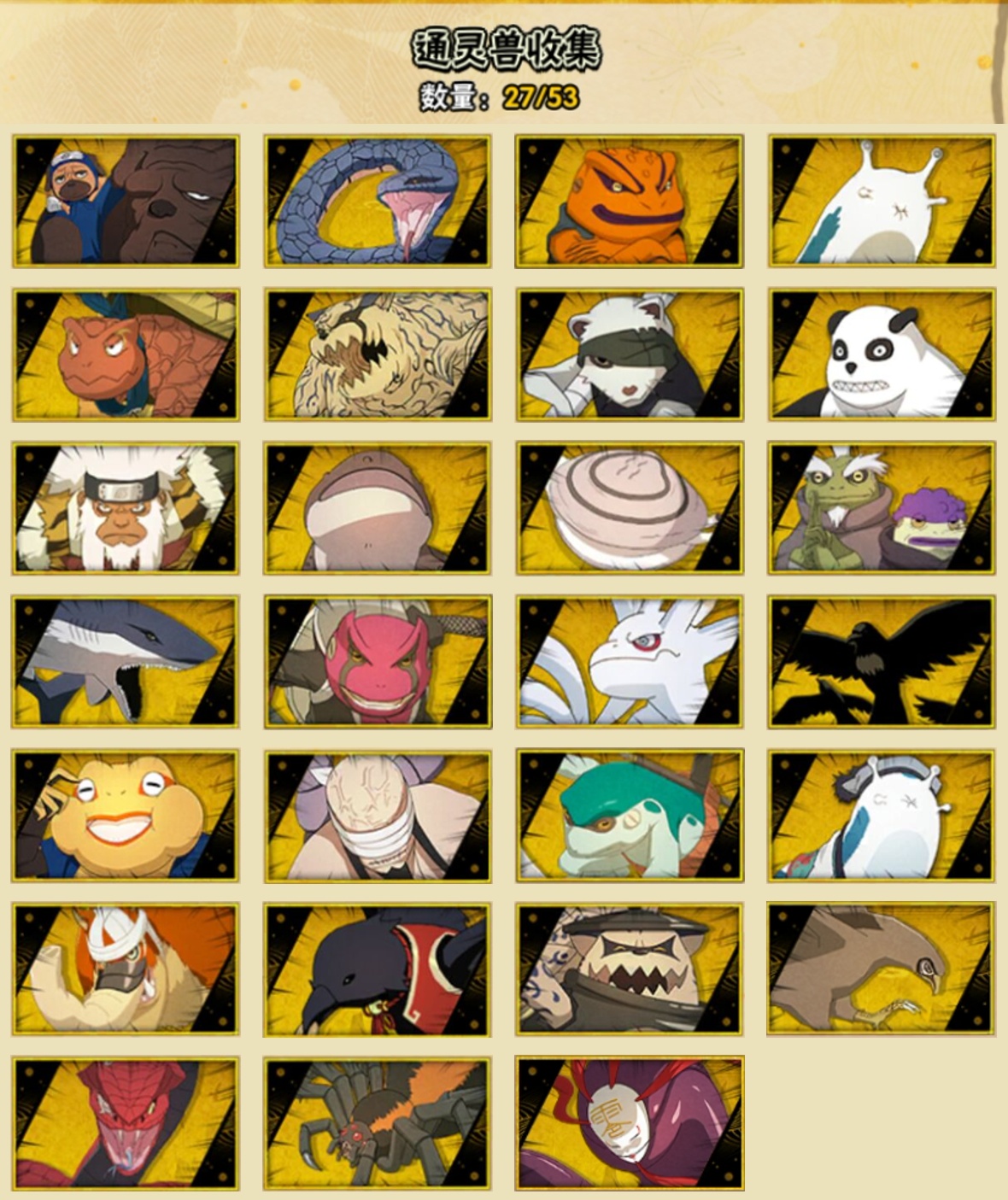
Task: Open the purple masked creature card
Action: click(630, 1123)
